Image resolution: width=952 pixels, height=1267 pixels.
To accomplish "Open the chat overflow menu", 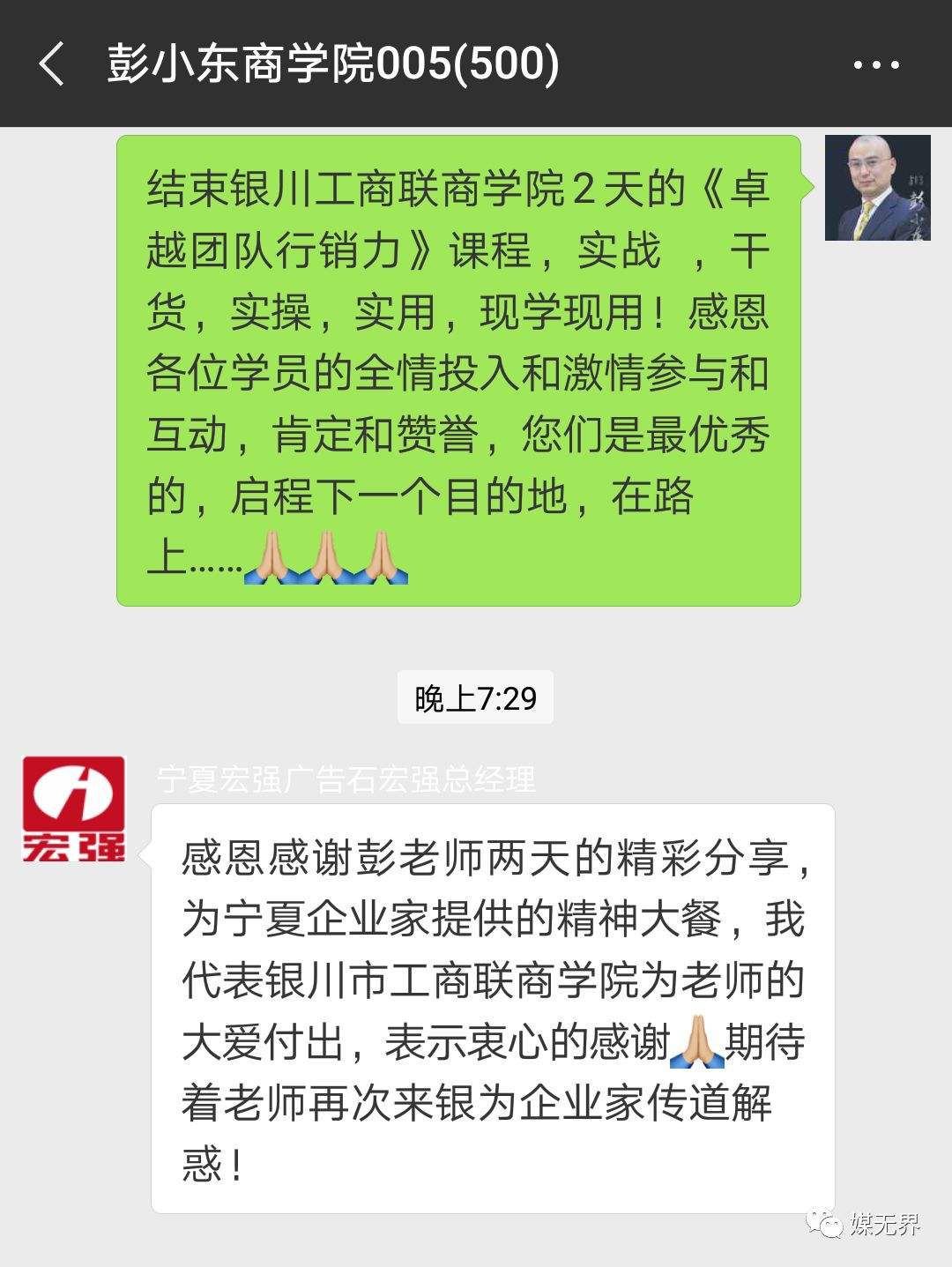I will coord(875,64).
